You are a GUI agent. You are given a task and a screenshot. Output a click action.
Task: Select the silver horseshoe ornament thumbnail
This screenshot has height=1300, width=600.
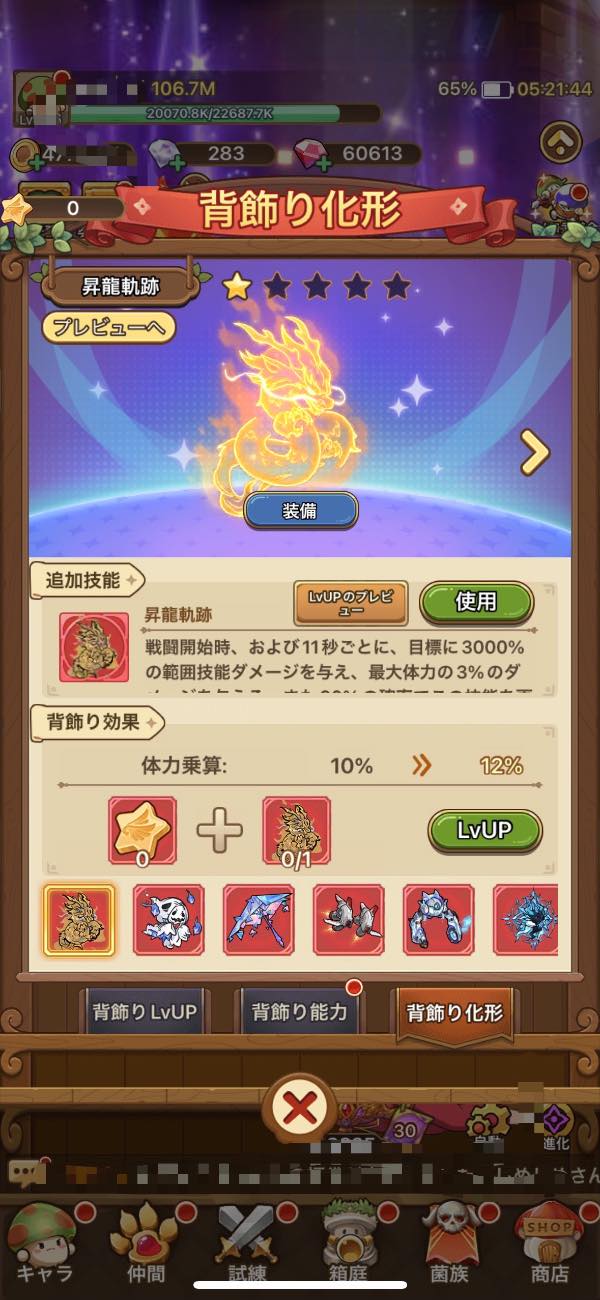438,918
